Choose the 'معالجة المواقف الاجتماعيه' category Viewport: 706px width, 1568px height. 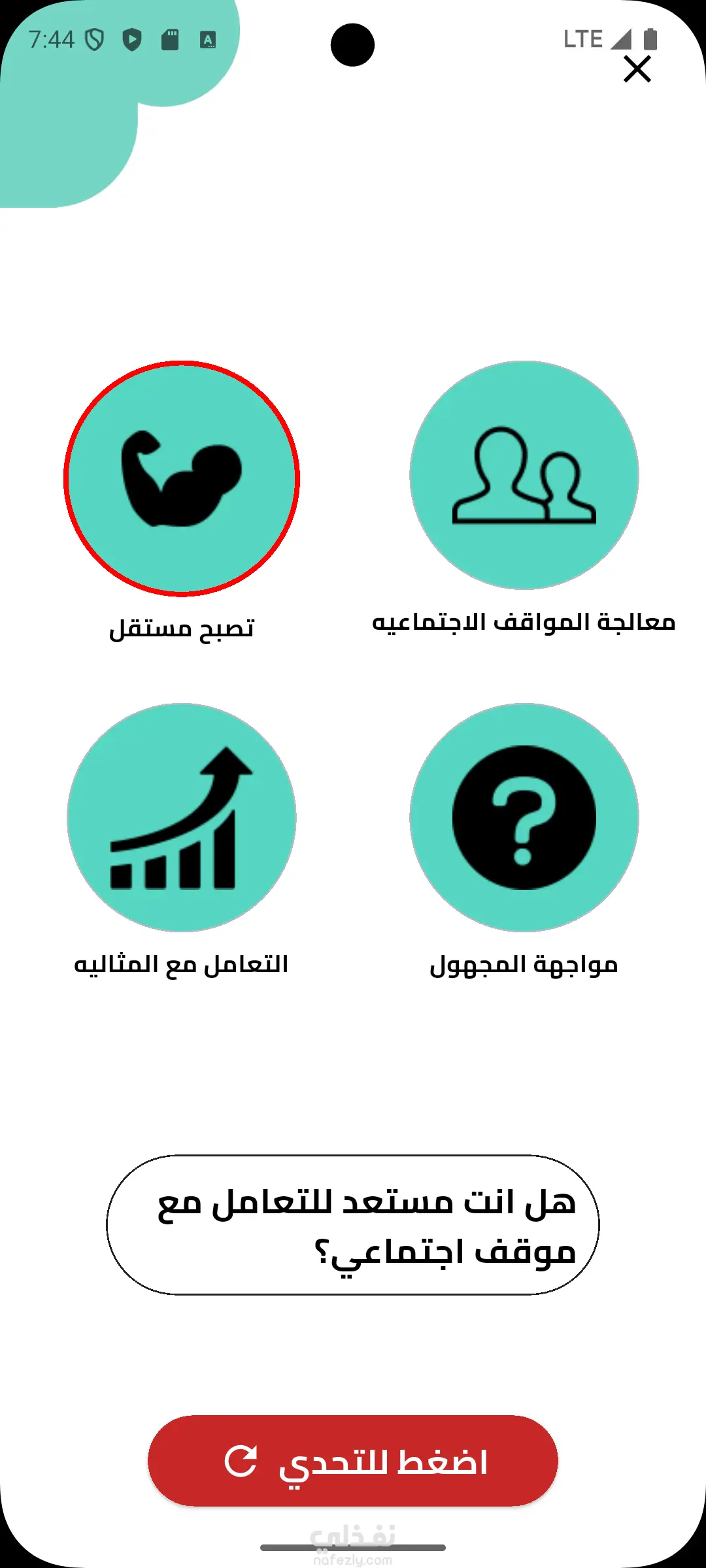tap(524, 476)
